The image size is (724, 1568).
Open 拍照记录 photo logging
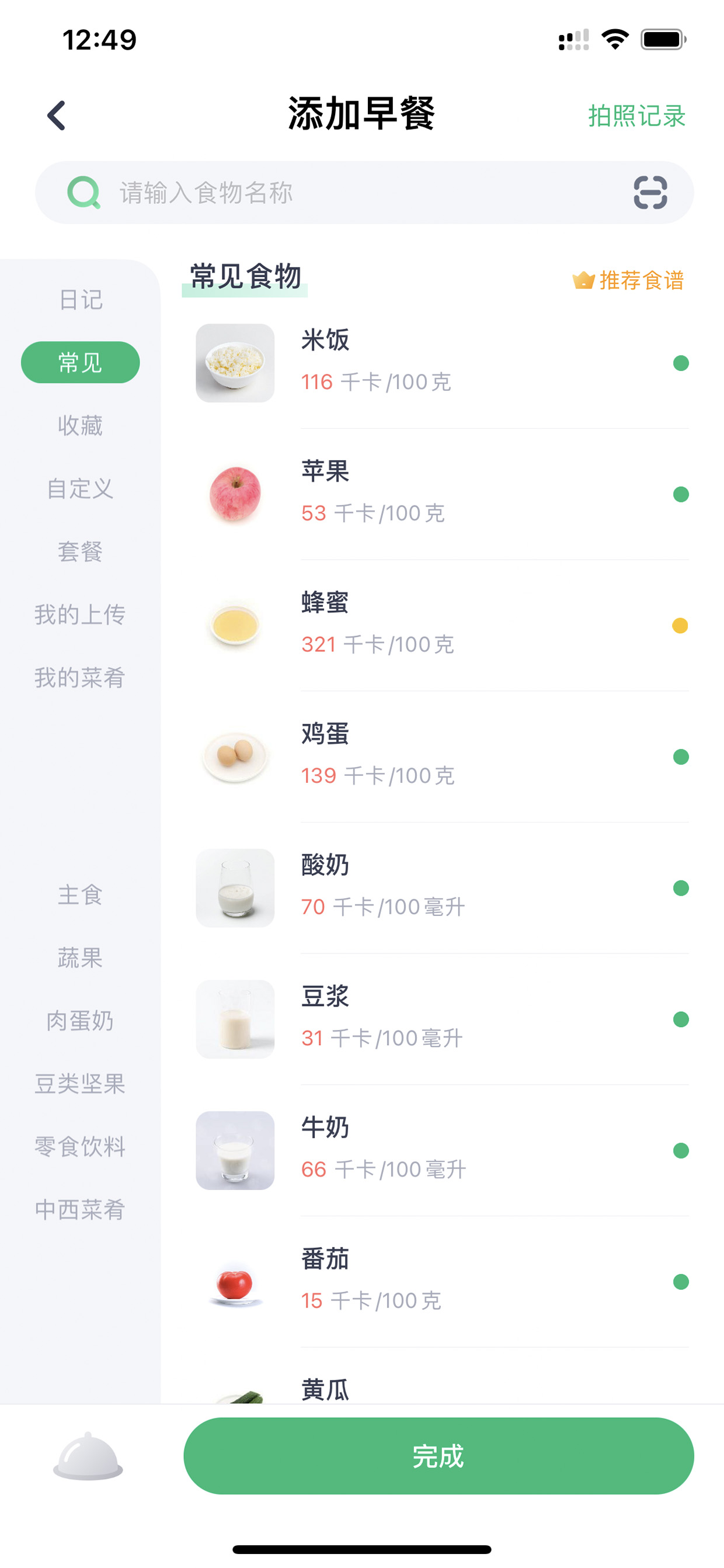[x=636, y=116]
